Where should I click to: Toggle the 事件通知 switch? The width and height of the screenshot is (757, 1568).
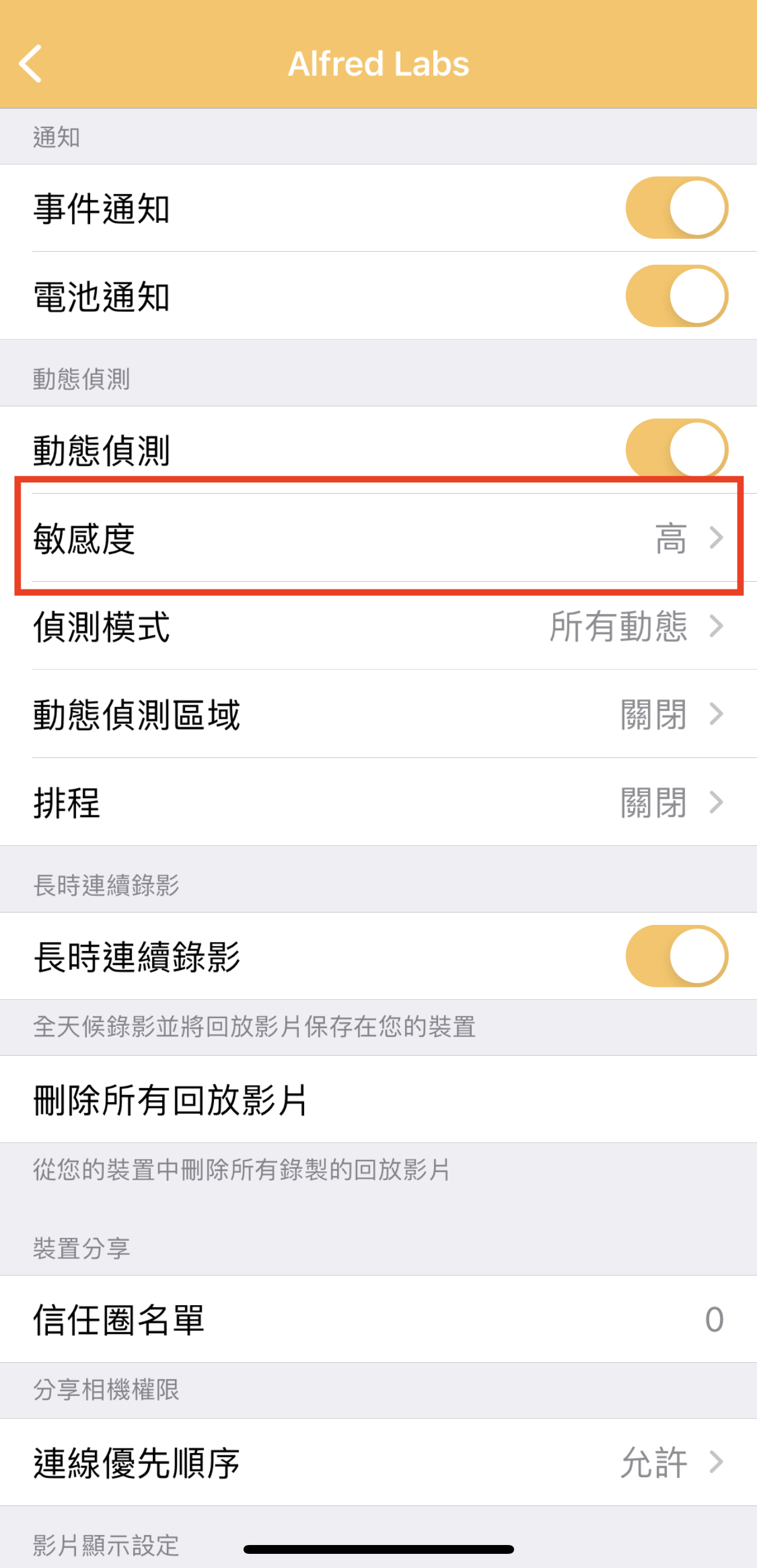click(676, 207)
